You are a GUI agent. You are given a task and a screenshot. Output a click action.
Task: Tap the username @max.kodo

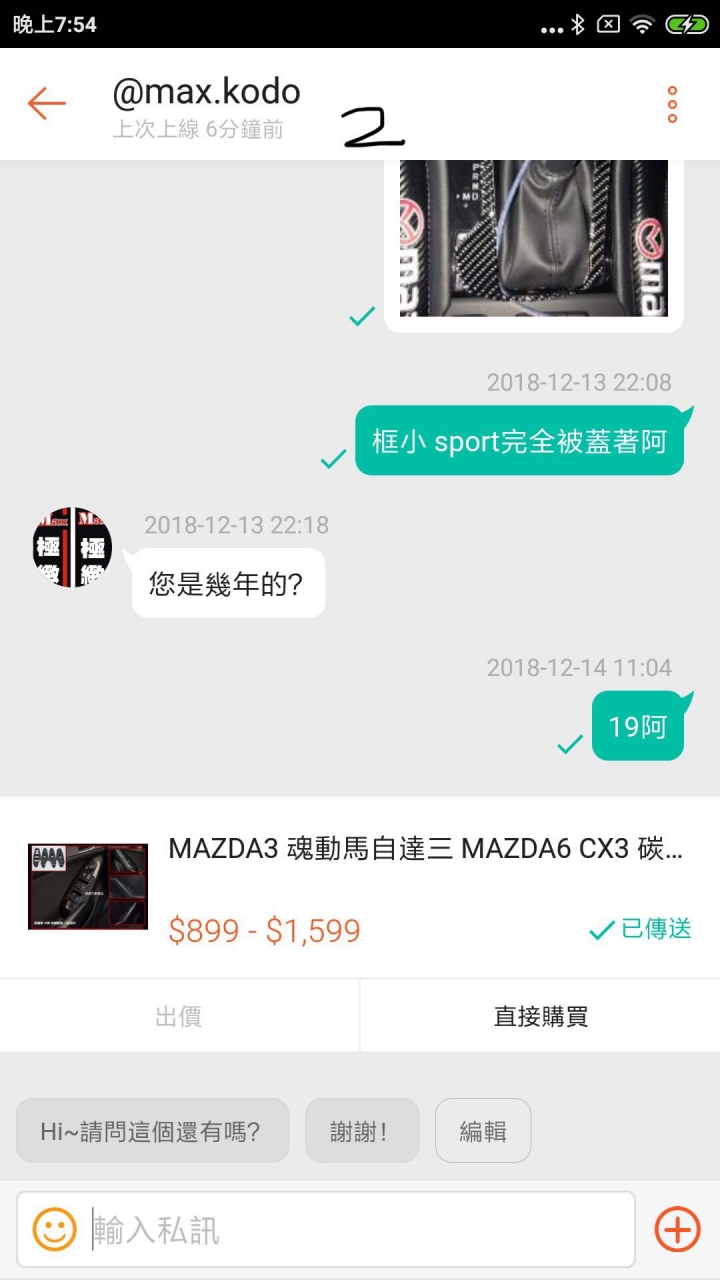[x=204, y=91]
